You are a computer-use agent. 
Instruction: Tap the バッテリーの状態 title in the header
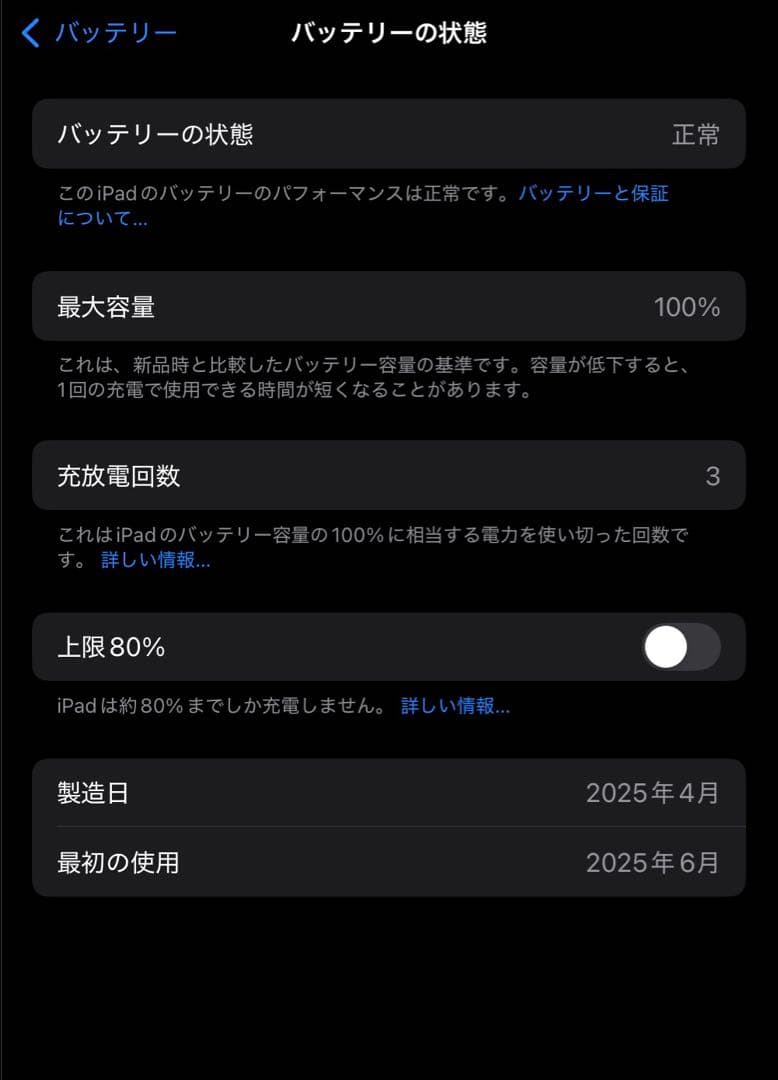[389, 32]
